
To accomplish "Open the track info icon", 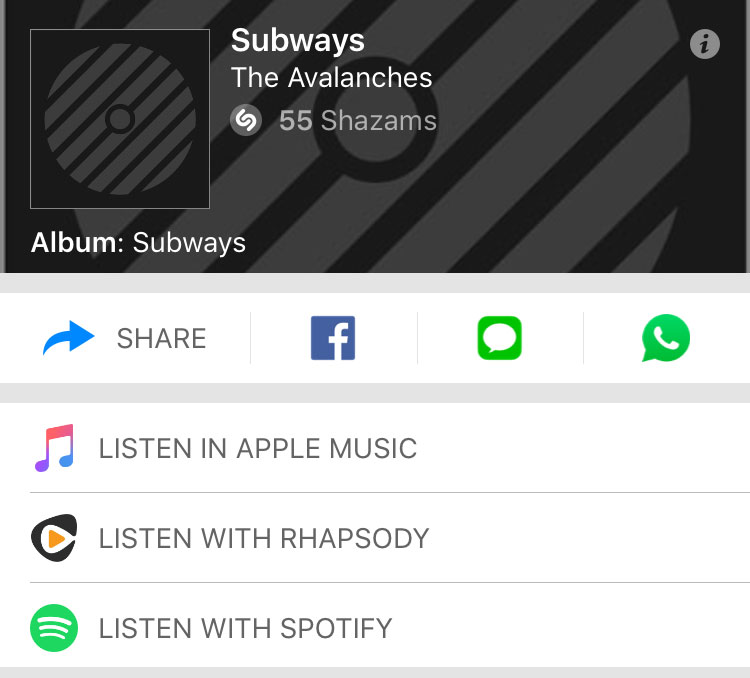I will [x=705, y=44].
